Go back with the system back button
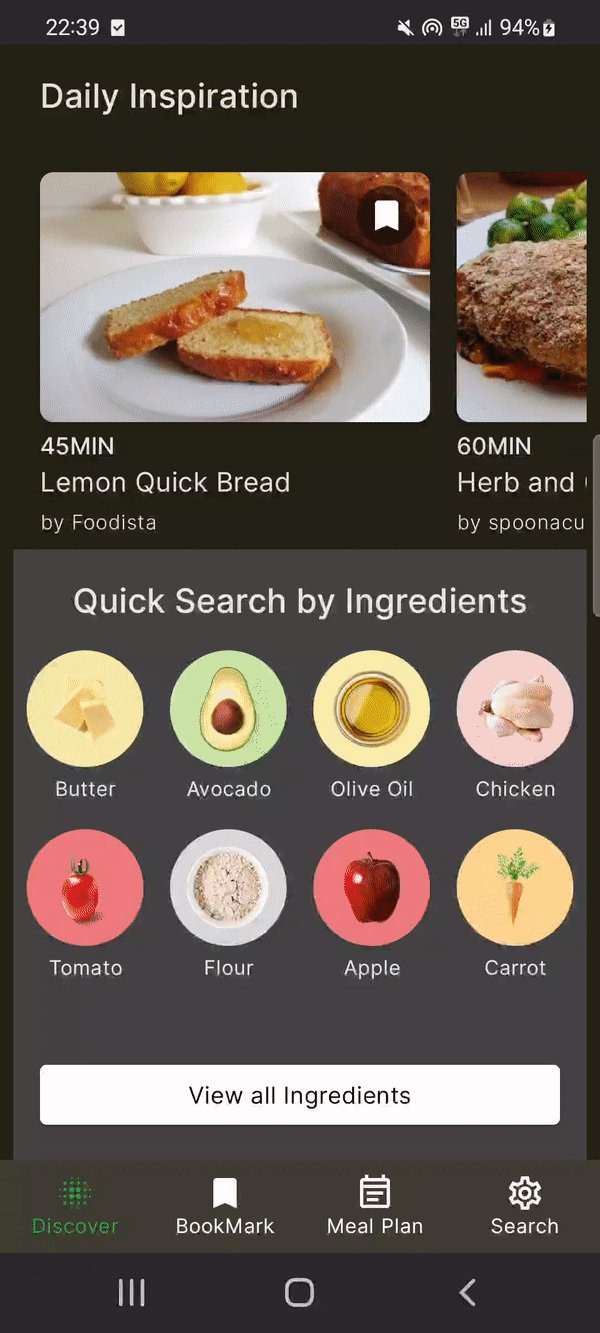Viewport: 600px width, 1333px height. click(x=467, y=1292)
